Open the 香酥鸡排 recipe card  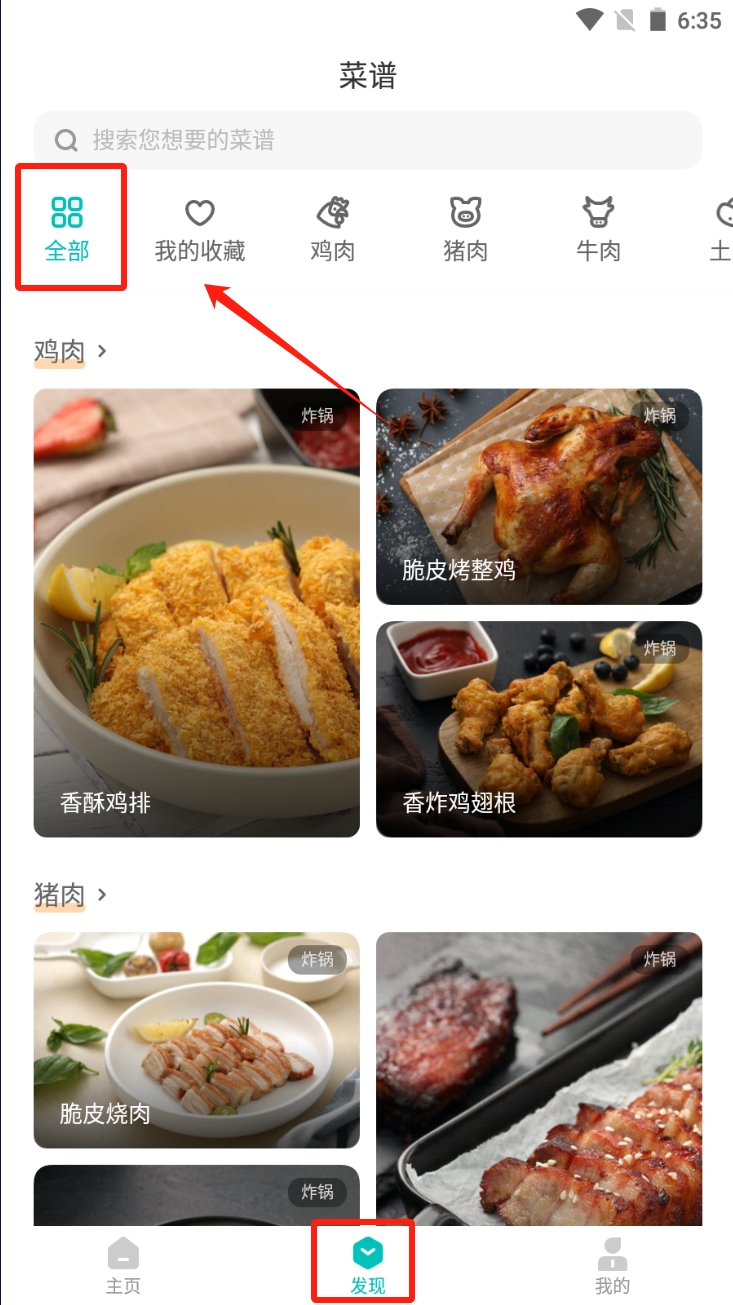point(196,612)
